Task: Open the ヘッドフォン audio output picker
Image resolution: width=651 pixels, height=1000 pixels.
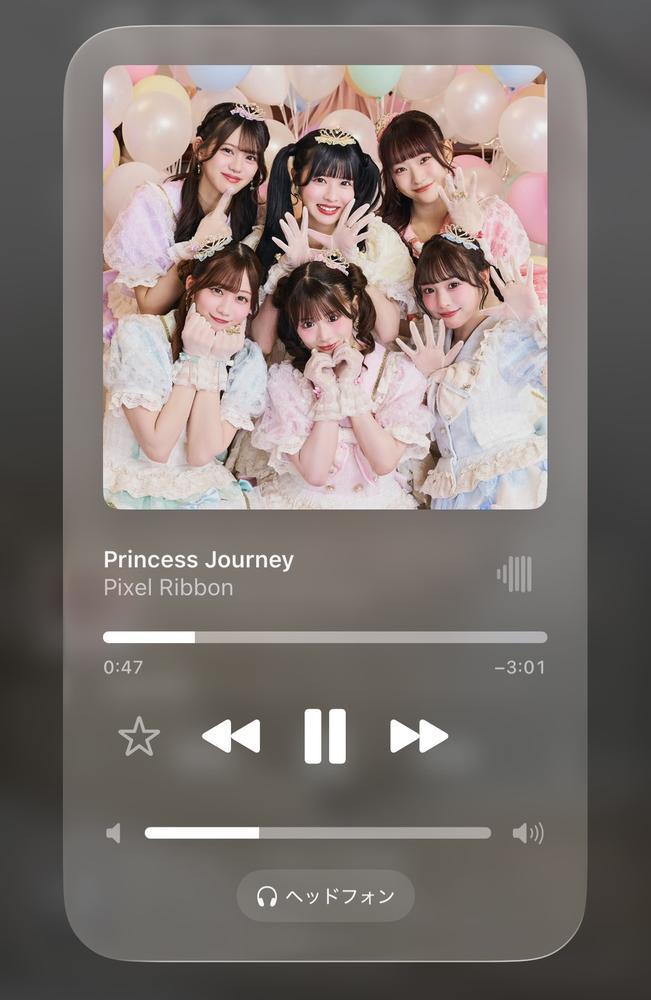Action: tap(325, 895)
